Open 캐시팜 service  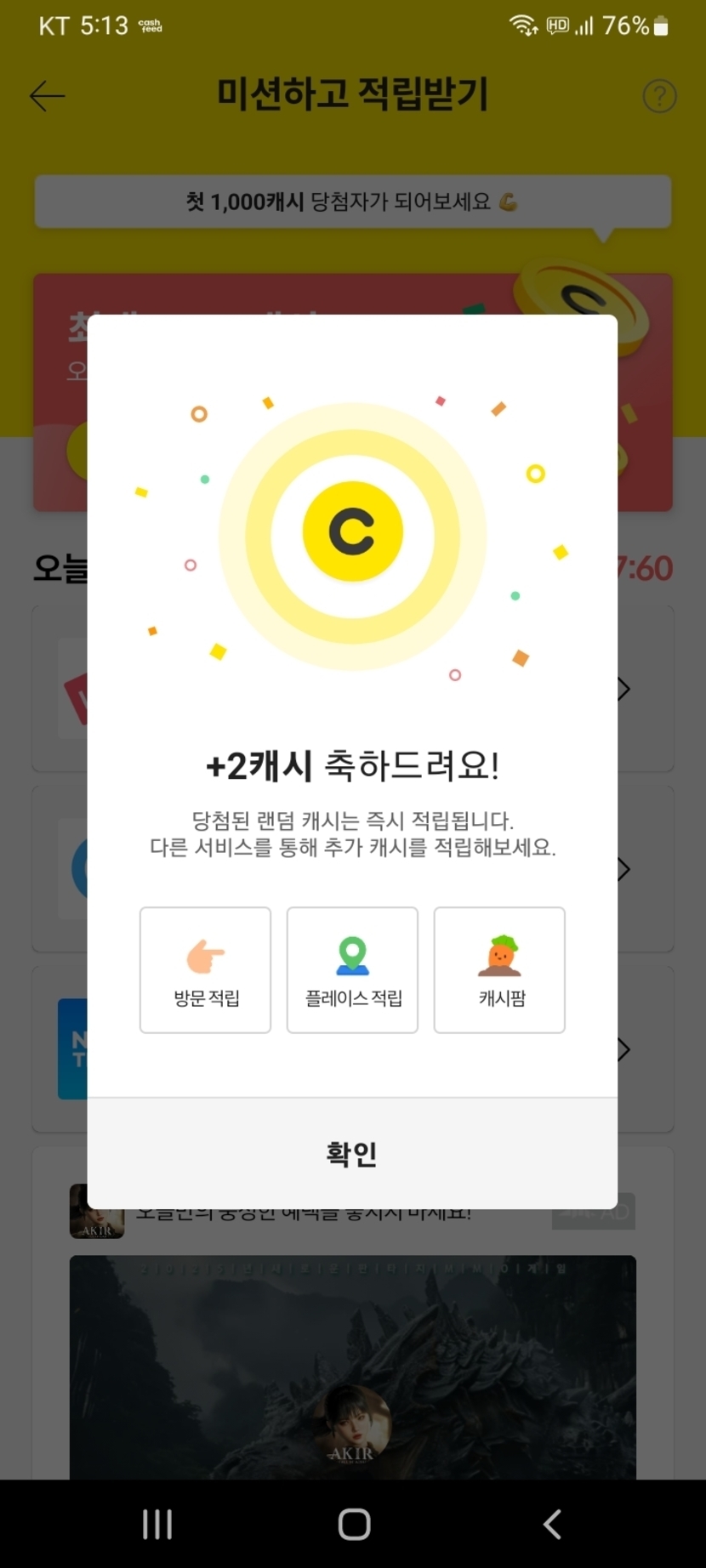tap(499, 970)
